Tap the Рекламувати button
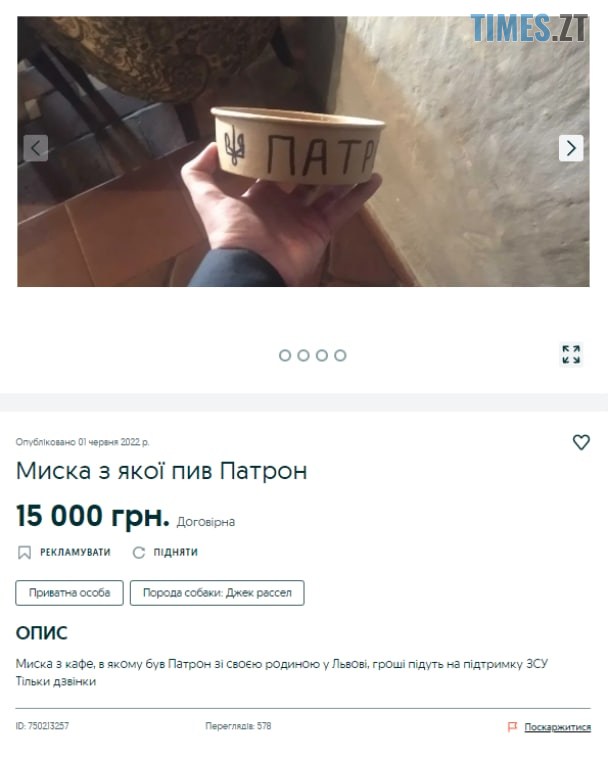608x761 pixels. click(65, 552)
